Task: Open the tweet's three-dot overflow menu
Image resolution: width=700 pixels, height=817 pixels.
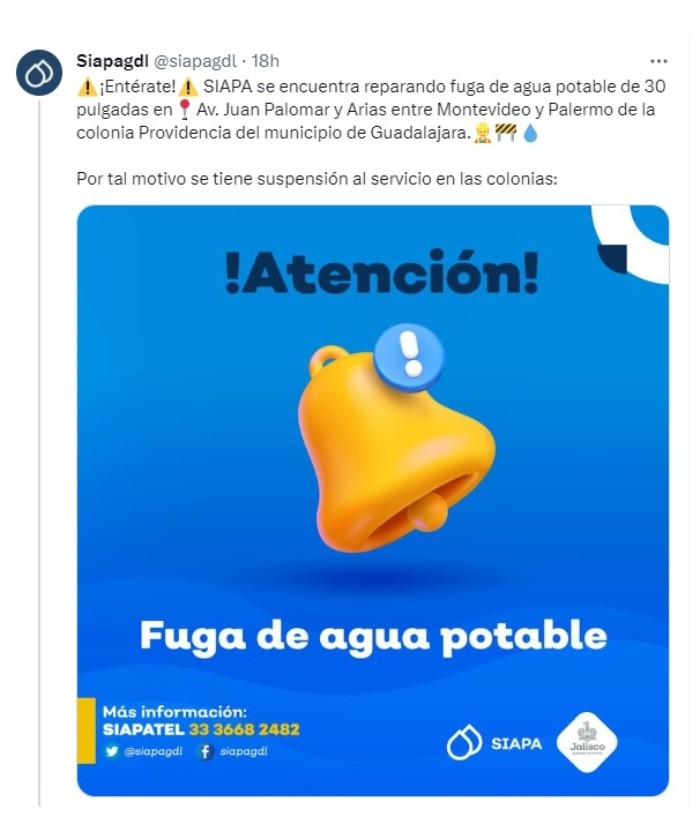Action: coord(658,60)
